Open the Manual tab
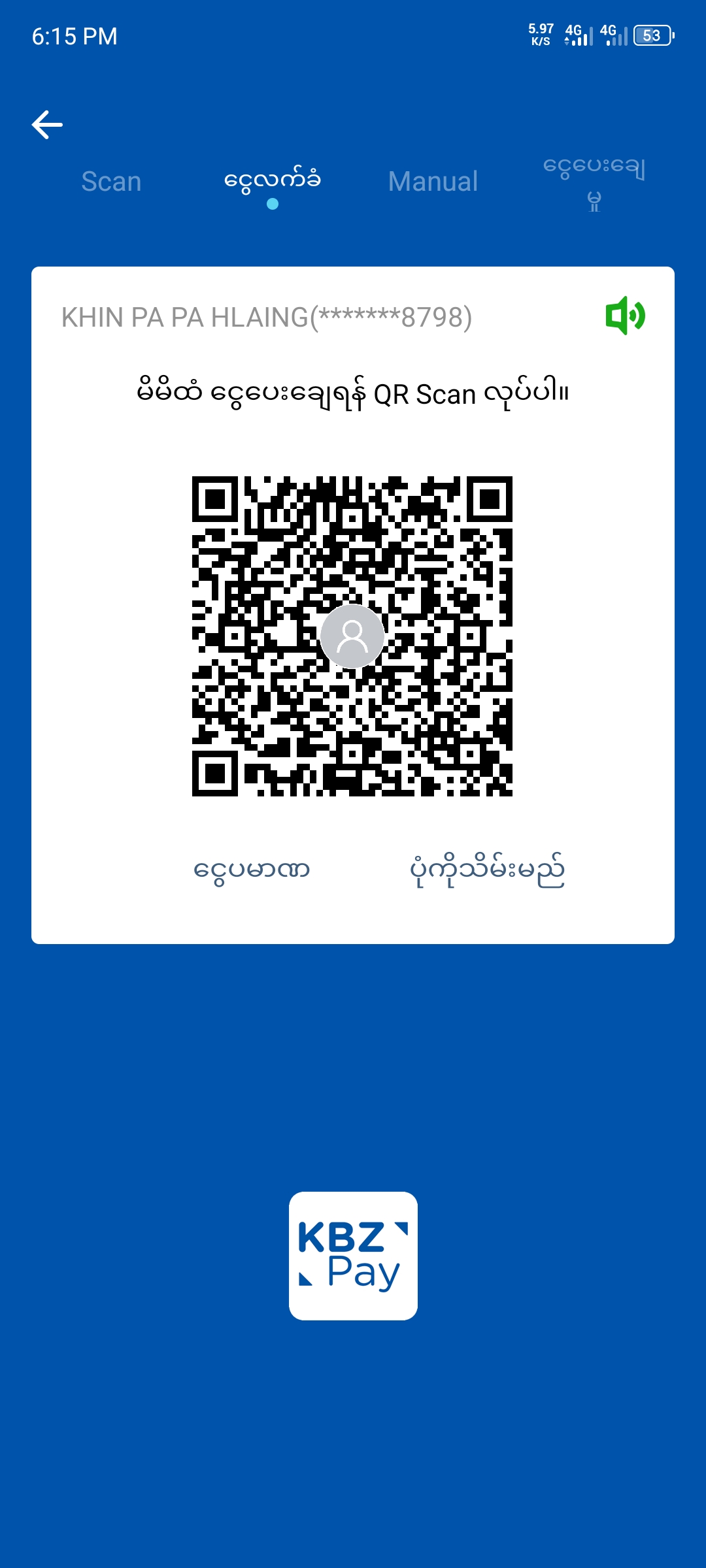Image resolution: width=706 pixels, height=1568 pixels. pyautogui.click(x=433, y=182)
